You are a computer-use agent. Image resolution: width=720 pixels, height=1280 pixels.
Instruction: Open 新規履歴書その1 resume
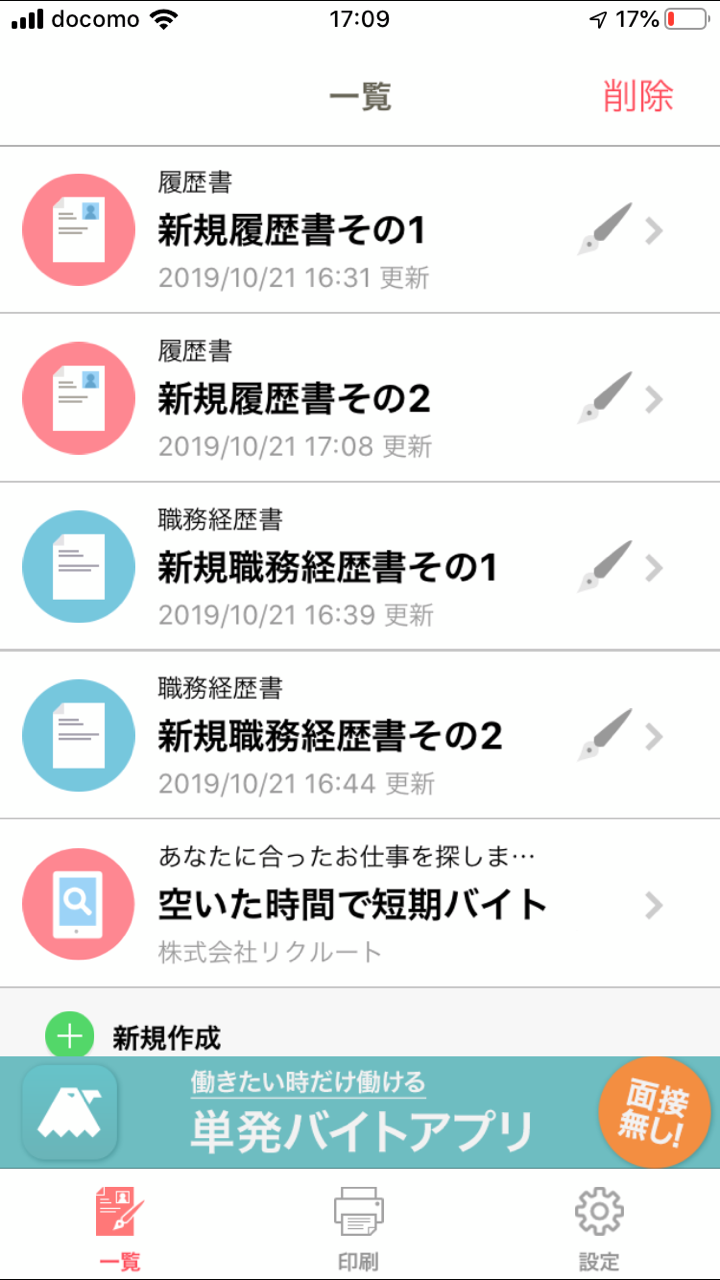[291, 231]
